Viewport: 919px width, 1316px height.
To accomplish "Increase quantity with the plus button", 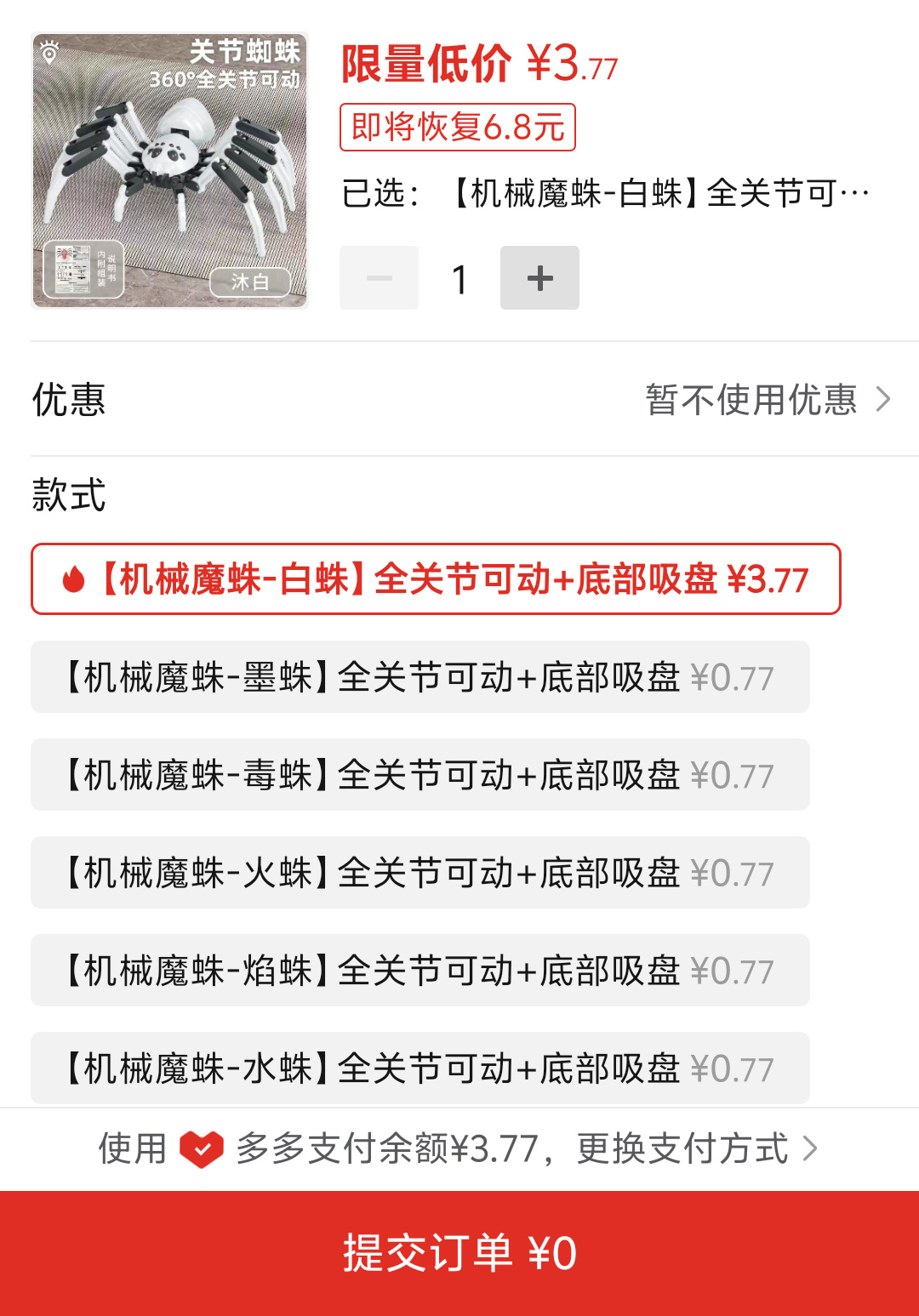I will point(539,278).
